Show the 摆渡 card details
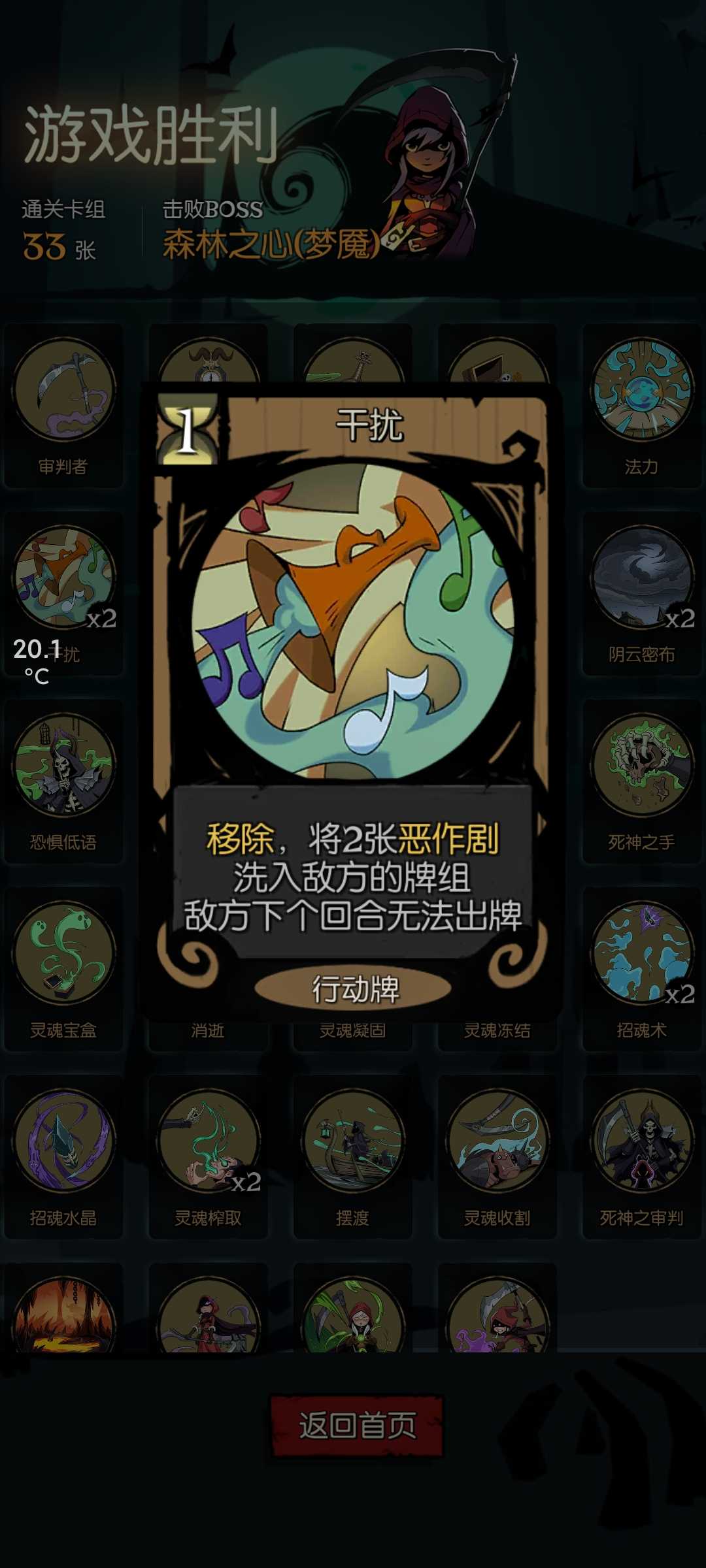Screen dimensions: 706x1568 click(353, 1157)
